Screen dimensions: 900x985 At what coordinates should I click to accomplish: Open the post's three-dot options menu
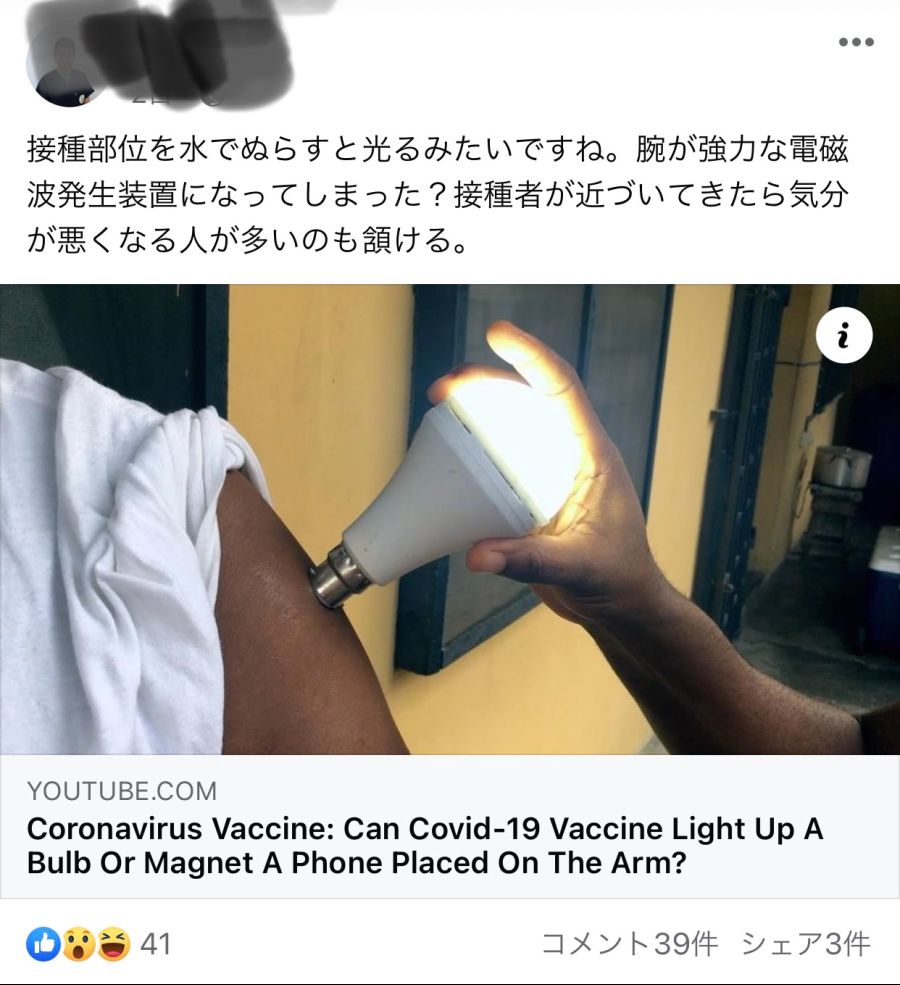click(x=856, y=43)
